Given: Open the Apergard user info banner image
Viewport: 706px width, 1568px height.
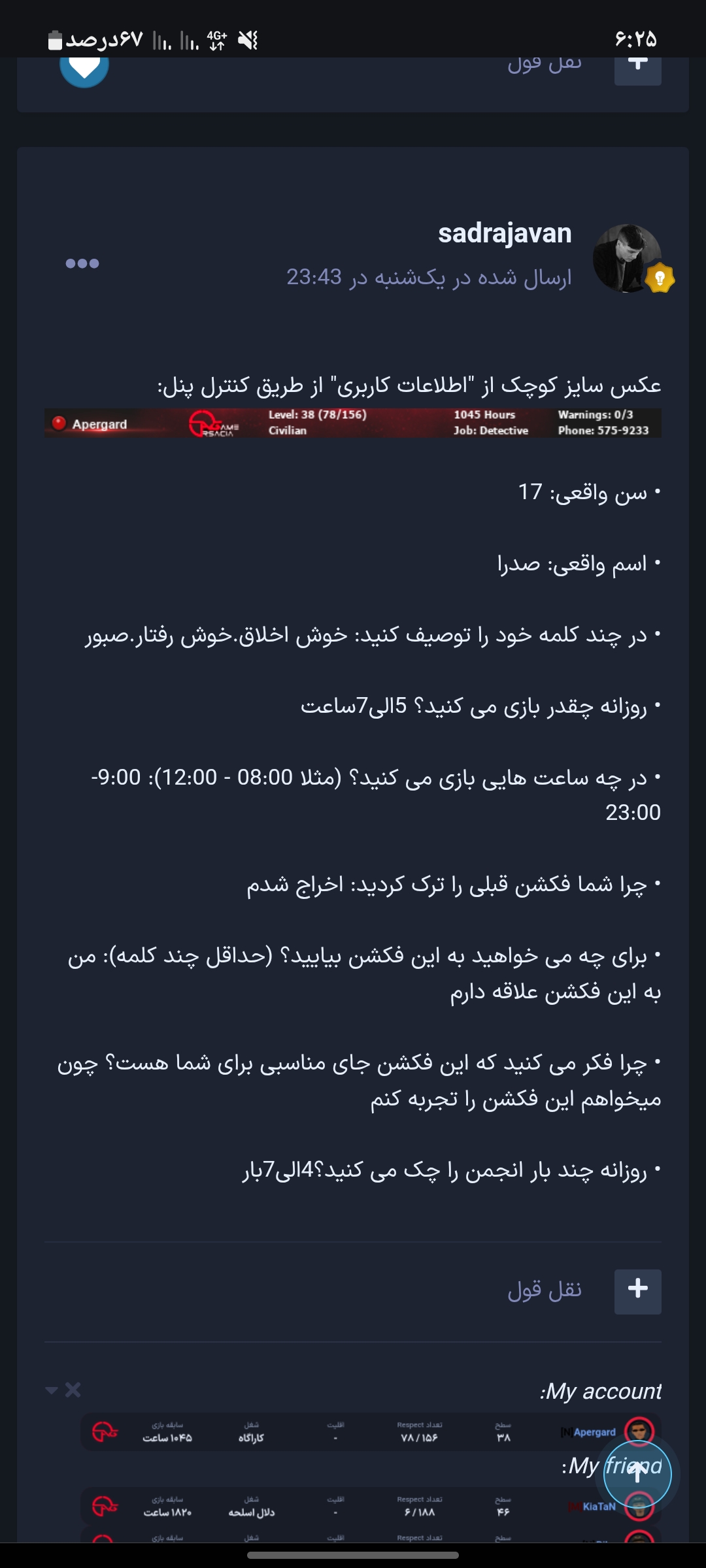Looking at the screenshot, I should pos(353,423).
